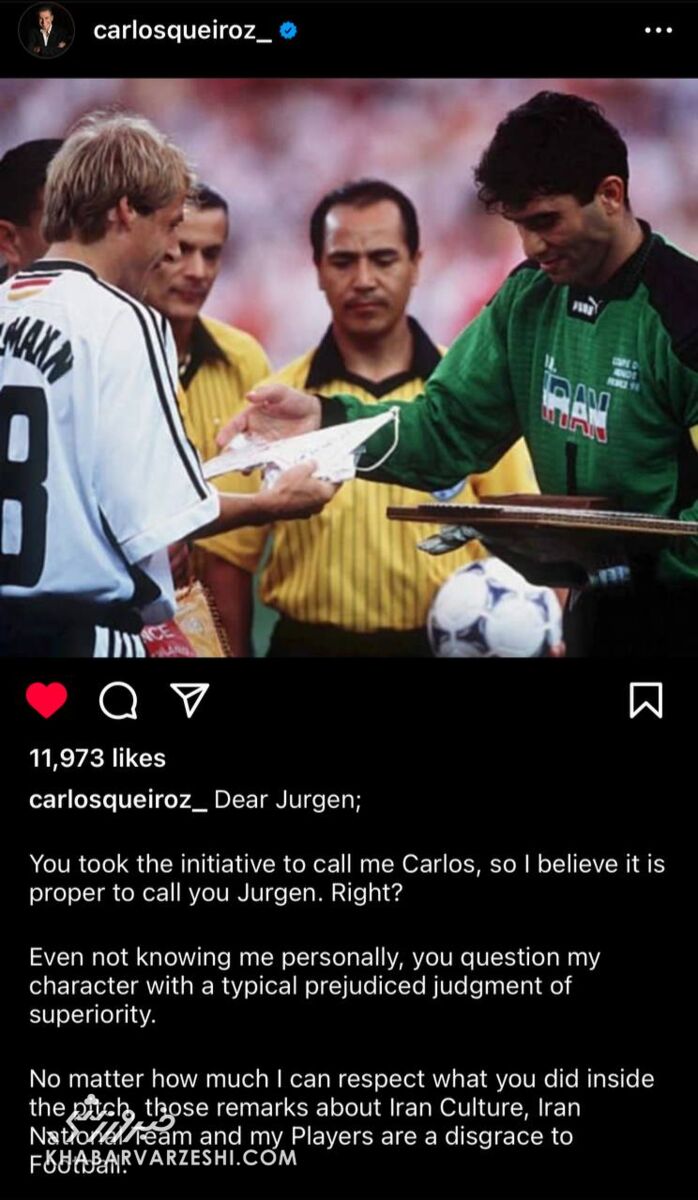This screenshot has height=1200, width=698.
Task: Open carlosqueiroz_ profile picture in the header
Action: [46, 31]
